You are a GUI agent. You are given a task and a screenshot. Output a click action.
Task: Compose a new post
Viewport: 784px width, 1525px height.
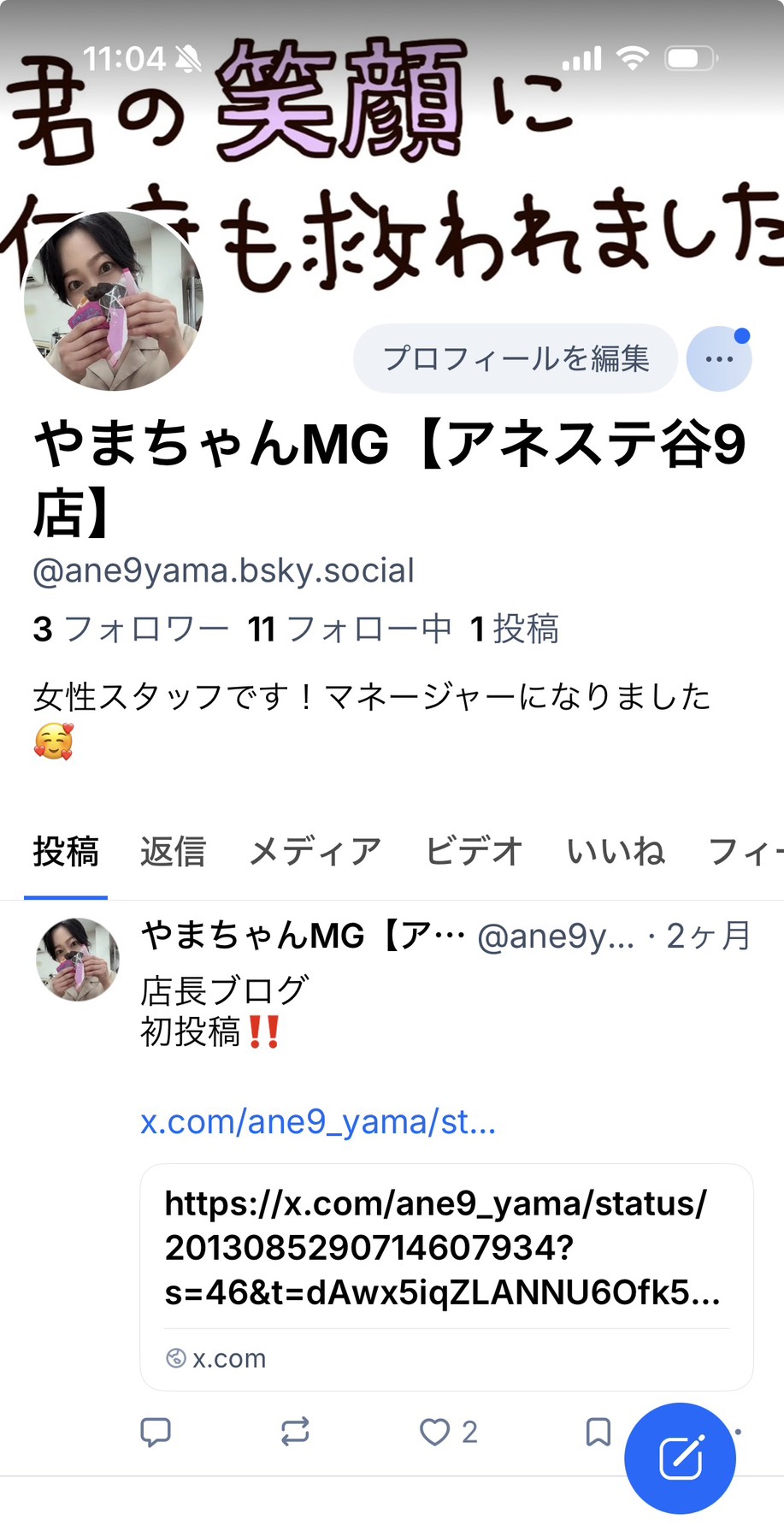(680, 1458)
